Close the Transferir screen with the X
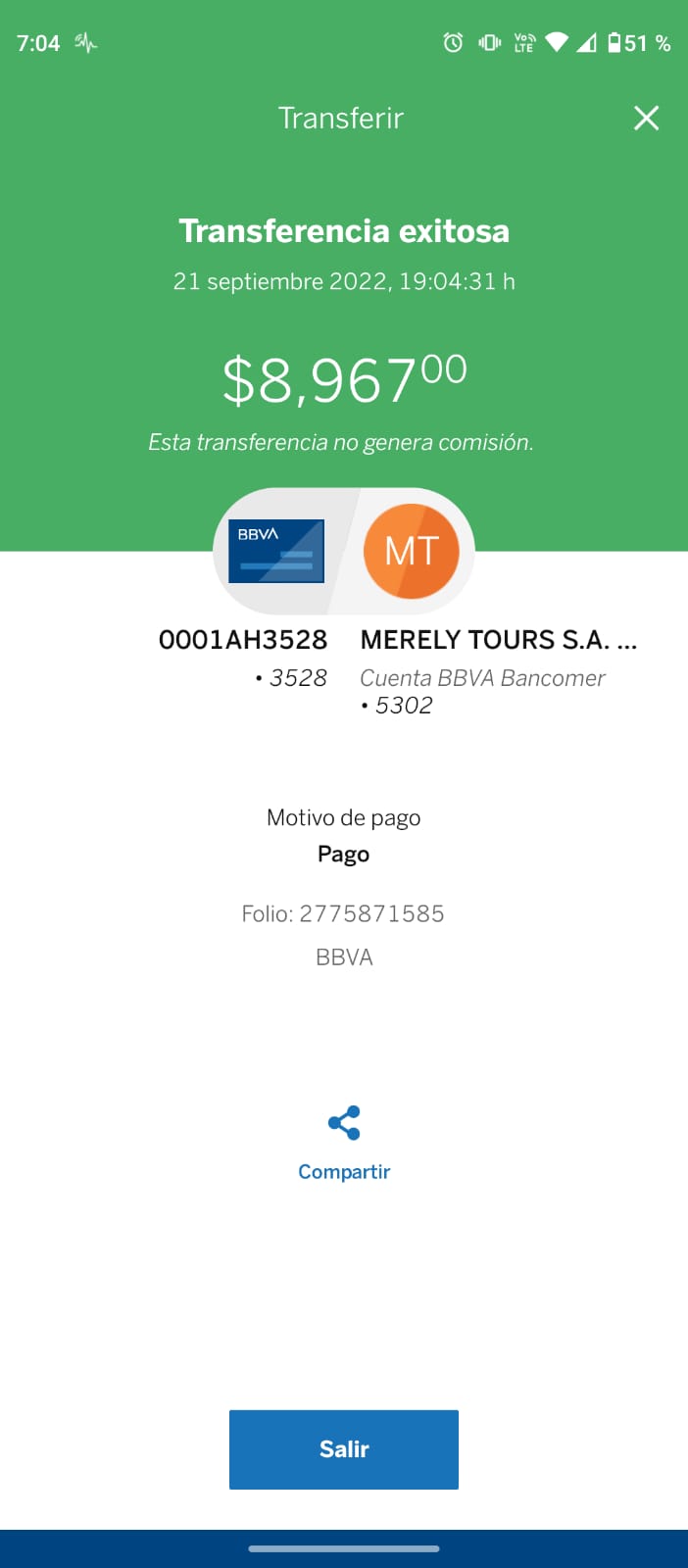Image resolution: width=688 pixels, height=1568 pixels. tap(646, 119)
